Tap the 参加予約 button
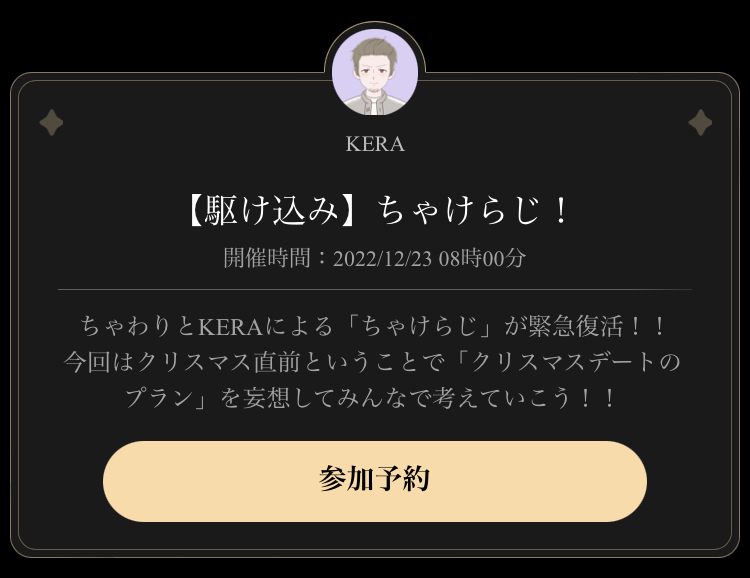750x578 pixels. (375, 481)
